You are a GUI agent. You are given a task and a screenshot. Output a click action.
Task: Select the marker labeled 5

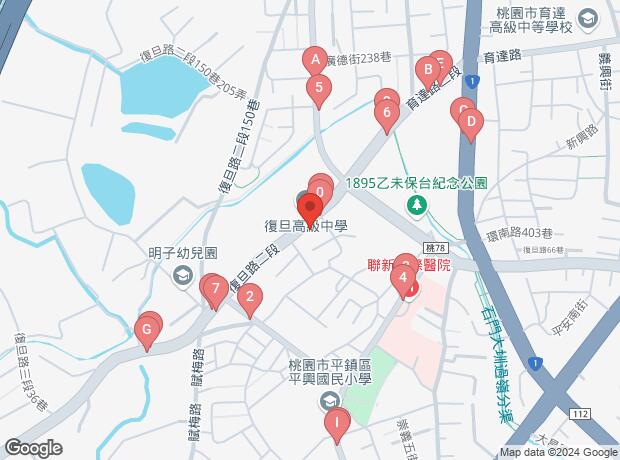(x=319, y=88)
